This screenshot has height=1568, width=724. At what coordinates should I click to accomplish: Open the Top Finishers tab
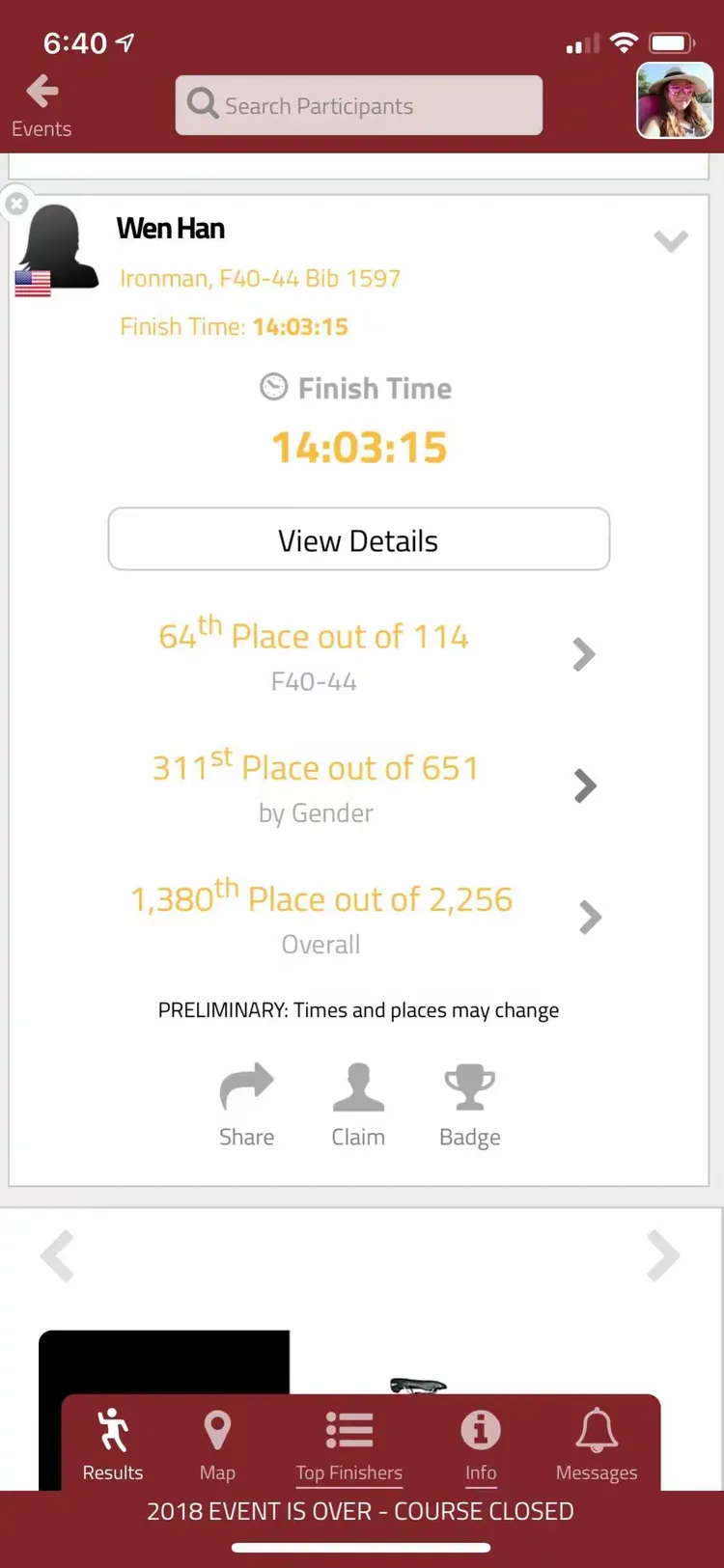tap(348, 1444)
